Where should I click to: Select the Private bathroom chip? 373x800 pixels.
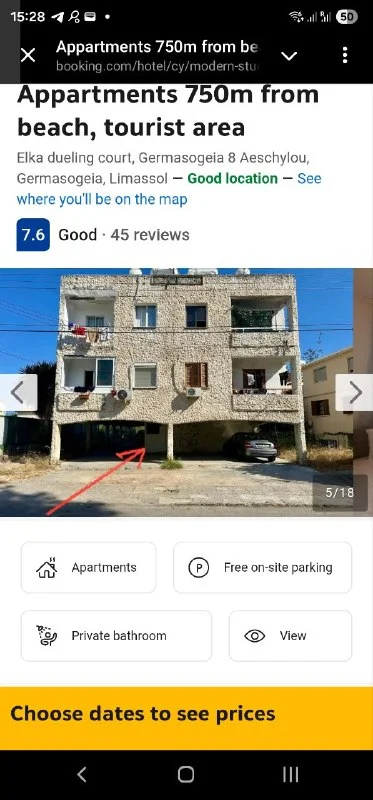coord(116,636)
